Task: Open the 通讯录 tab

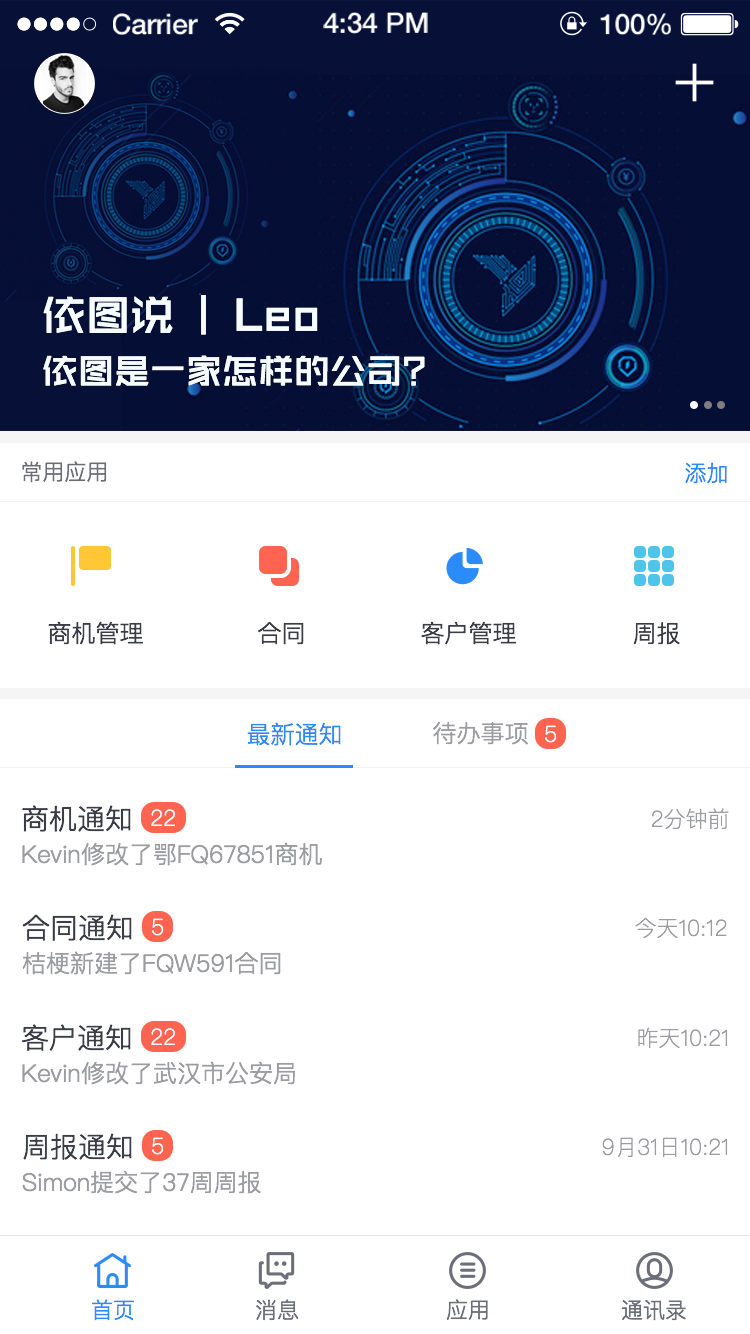Action: (x=654, y=1286)
